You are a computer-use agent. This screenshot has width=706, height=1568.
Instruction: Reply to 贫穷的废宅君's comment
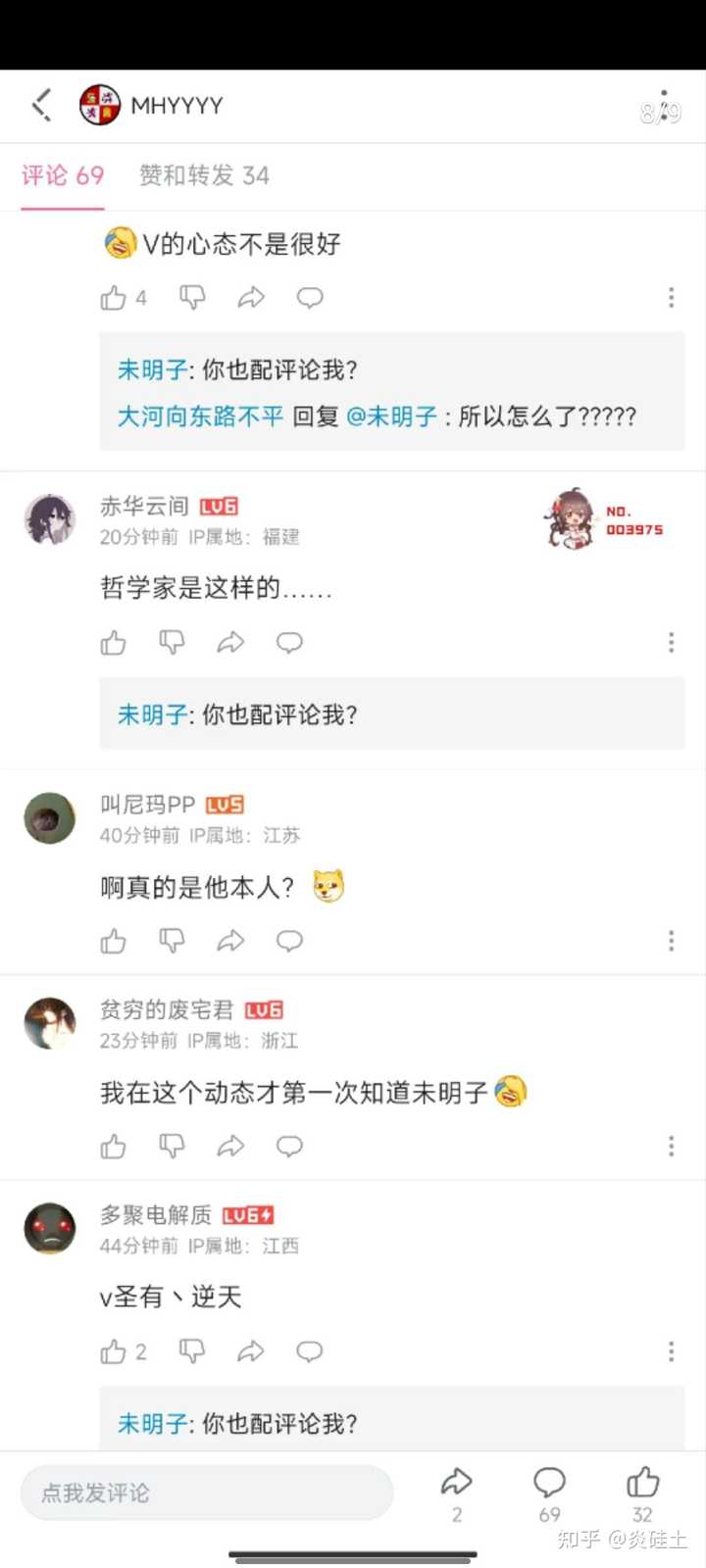coord(289,1147)
